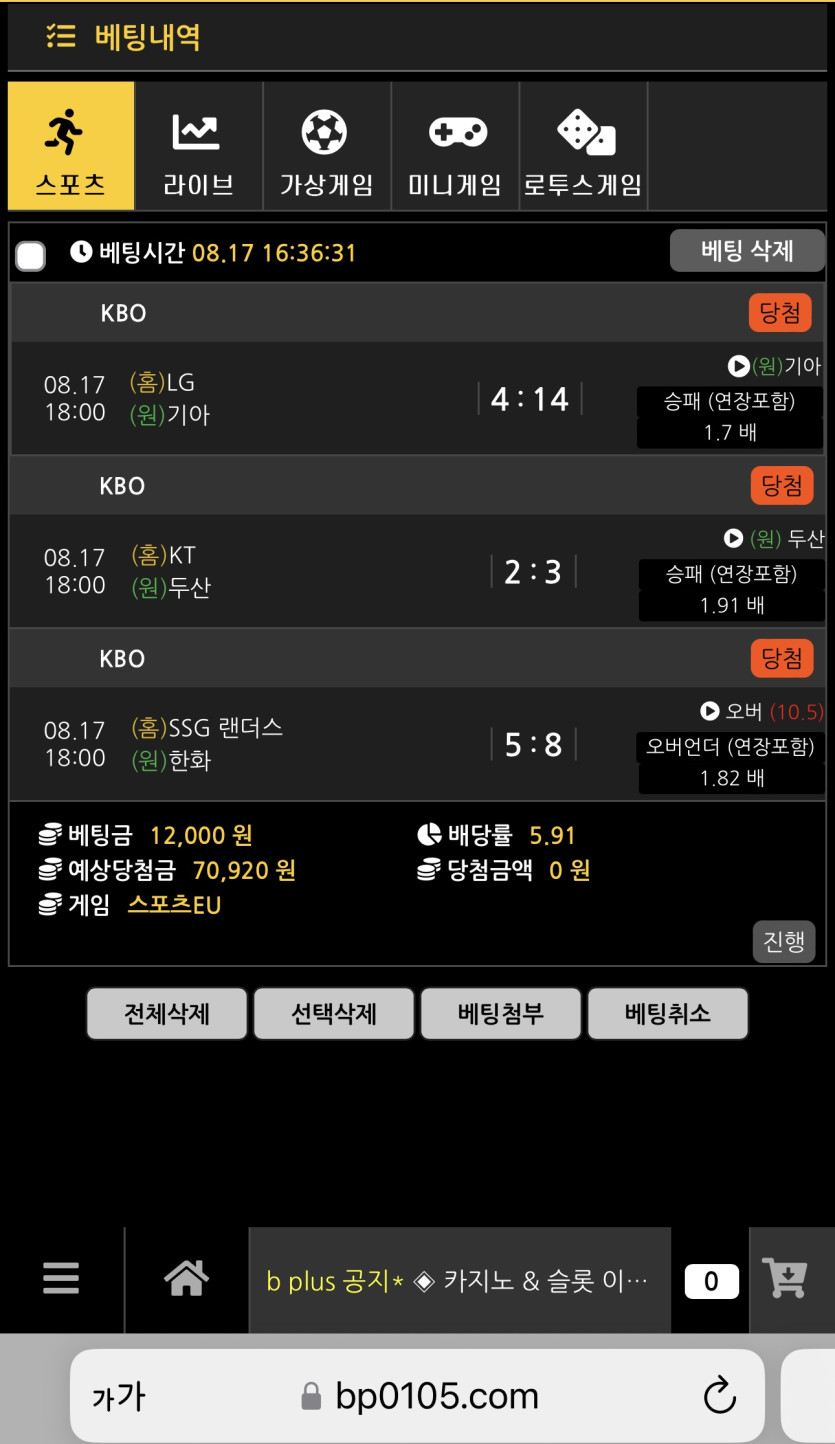
Task: Reload the page in the browser
Action: (x=719, y=1396)
